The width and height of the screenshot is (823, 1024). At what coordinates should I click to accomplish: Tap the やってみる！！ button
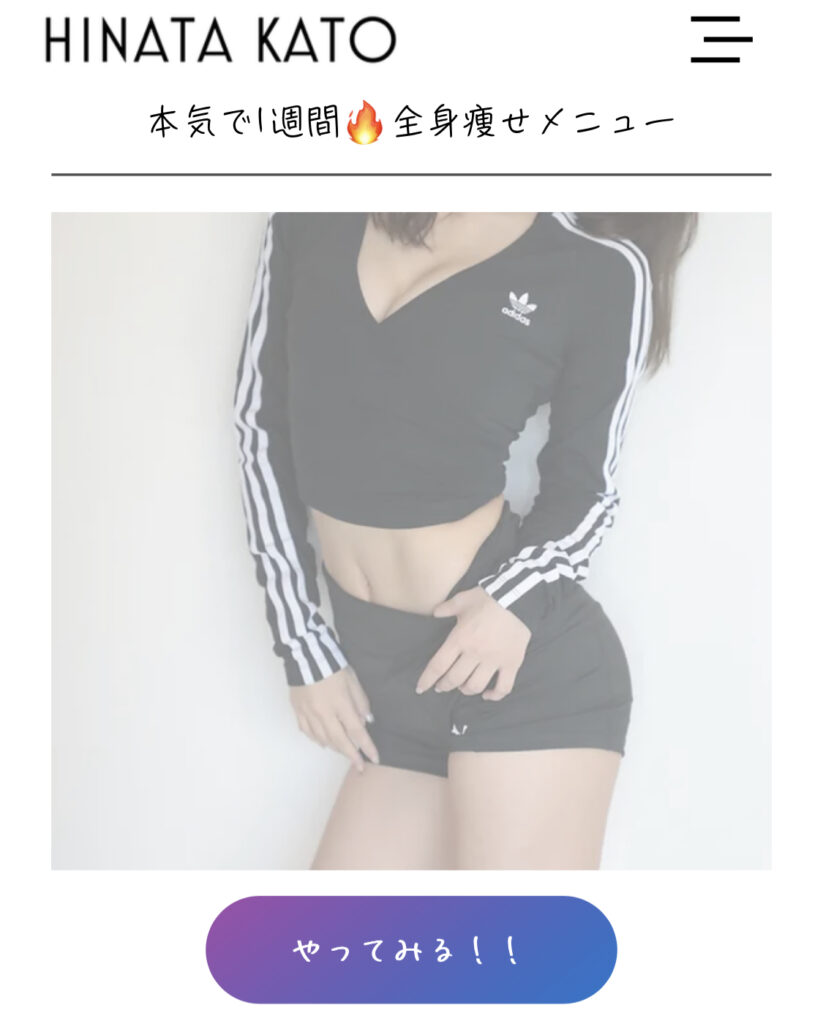click(411, 949)
